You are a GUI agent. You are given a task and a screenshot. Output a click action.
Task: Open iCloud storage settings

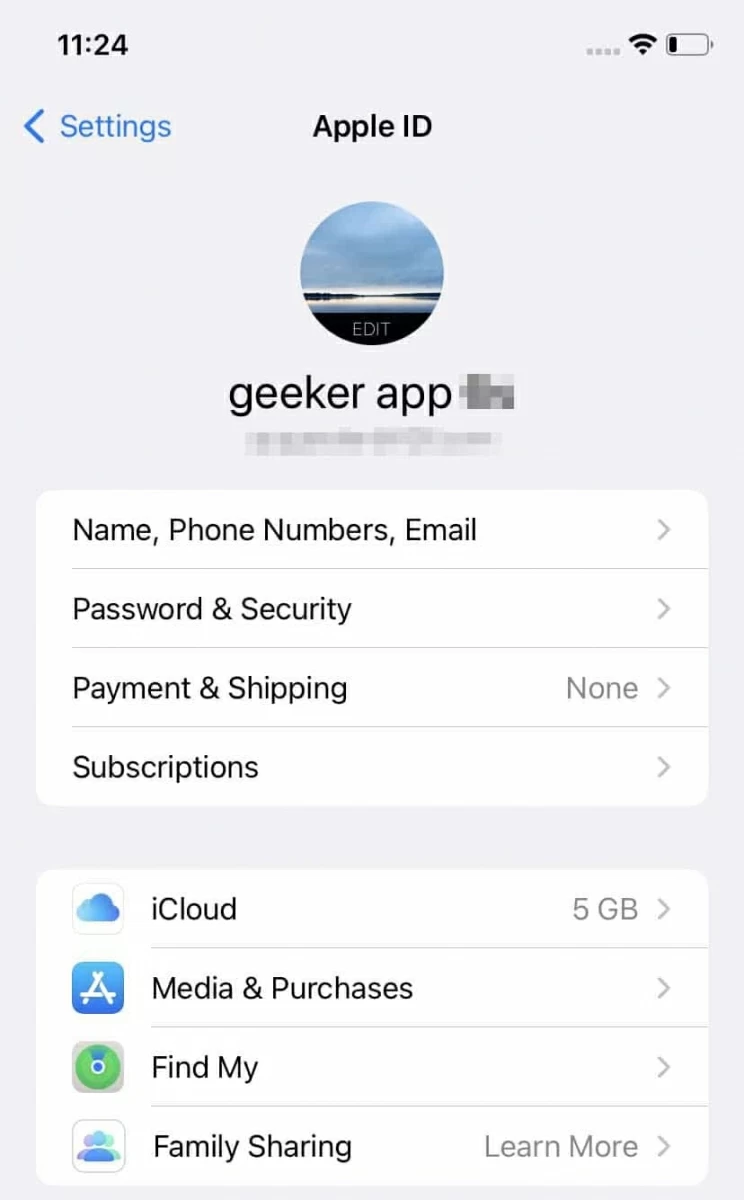coord(371,909)
